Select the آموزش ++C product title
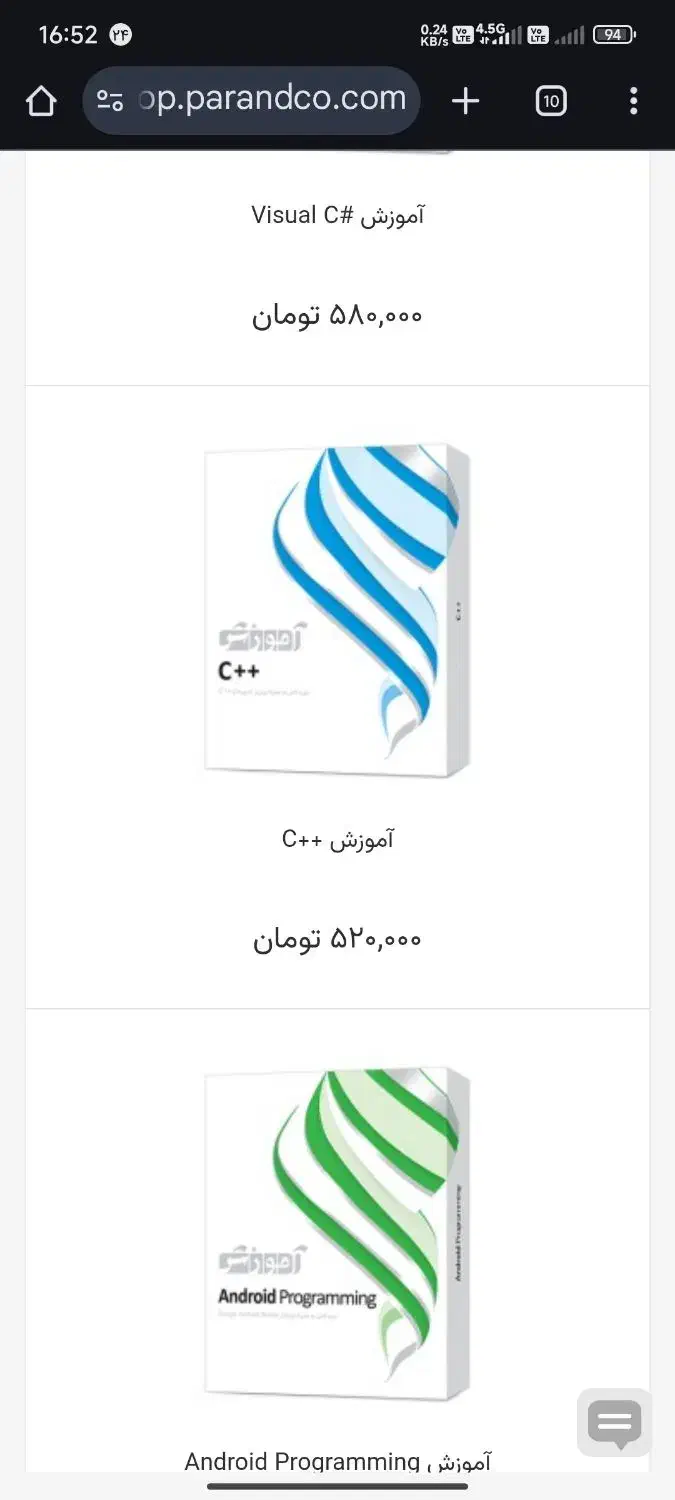 click(338, 839)
